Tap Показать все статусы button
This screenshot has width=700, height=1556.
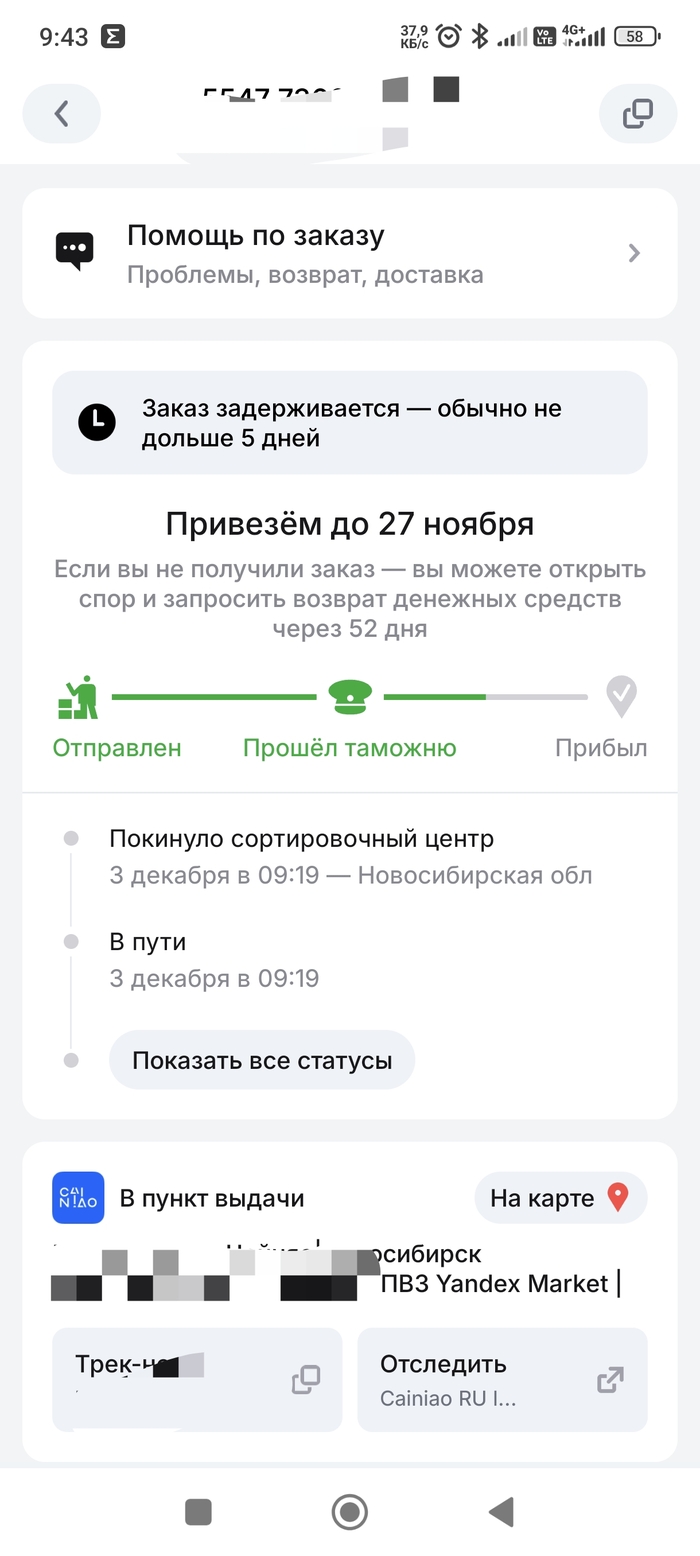click(261, 1060)
